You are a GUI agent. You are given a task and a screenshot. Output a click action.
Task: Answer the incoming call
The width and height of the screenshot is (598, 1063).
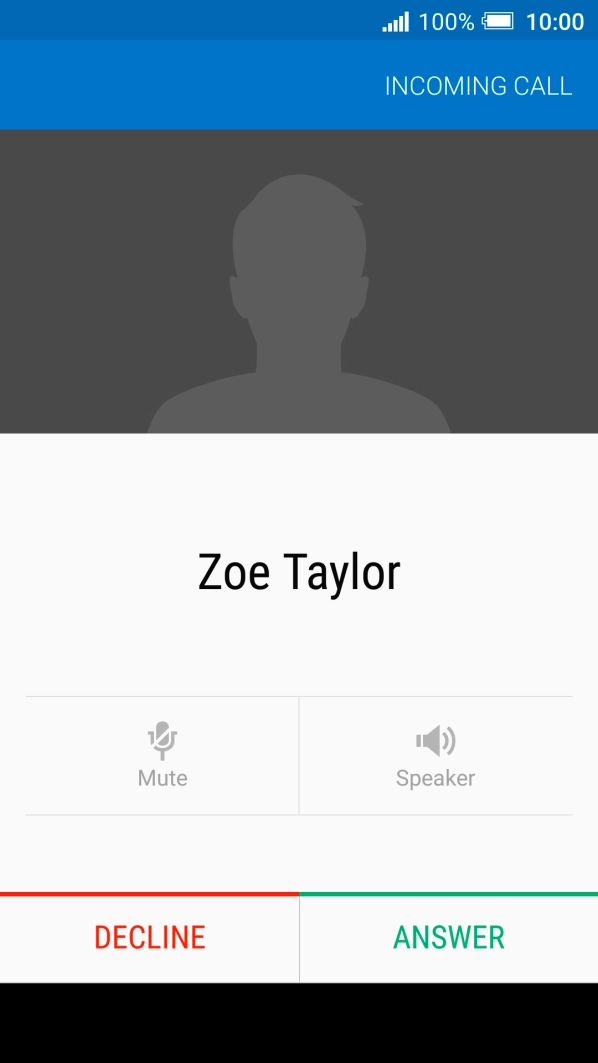(x=449, y=938)
